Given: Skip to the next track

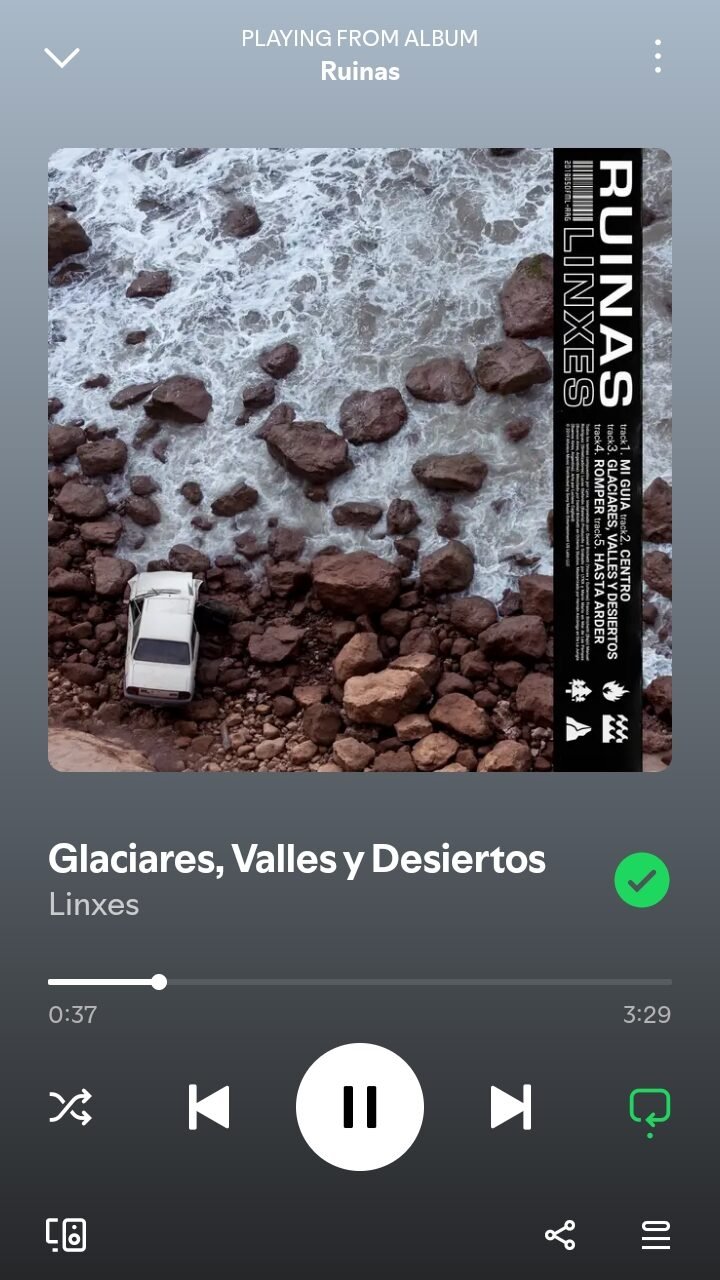Looking at the screenshot, I should (511, 1107).
